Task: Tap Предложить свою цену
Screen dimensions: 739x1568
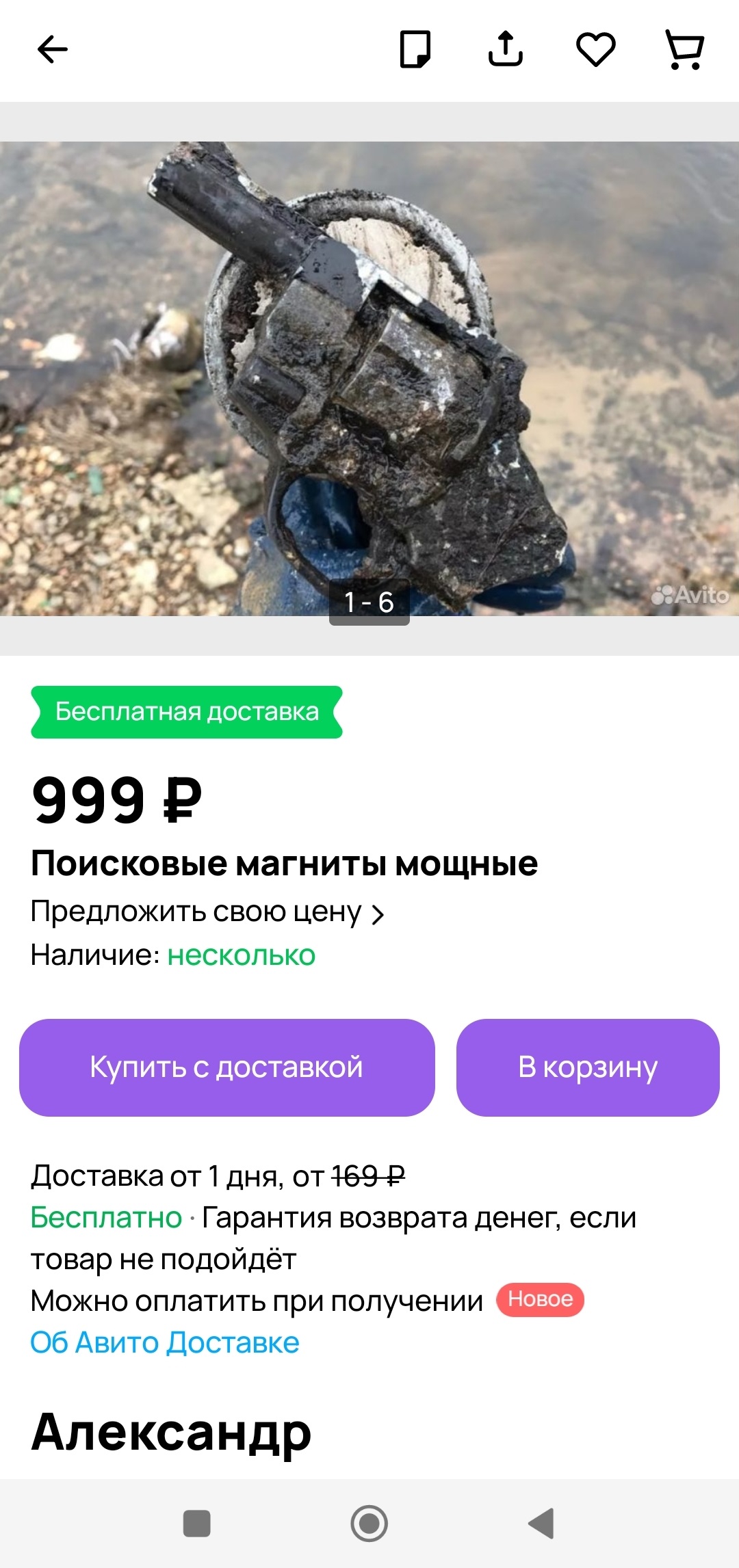Action: 208,912
